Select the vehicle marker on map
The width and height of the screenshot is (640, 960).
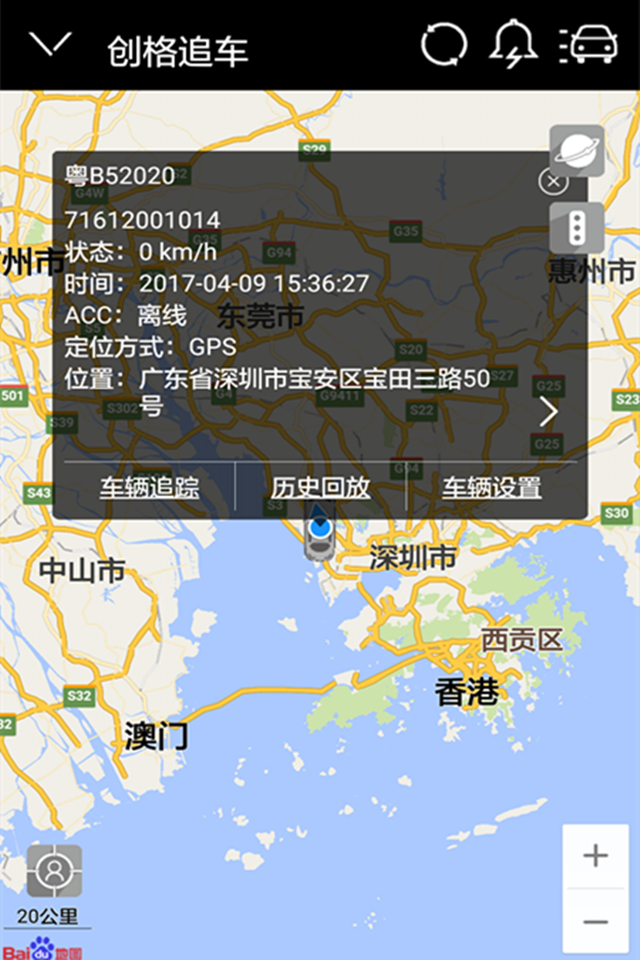pyautogui.click(x=319, y=535)
